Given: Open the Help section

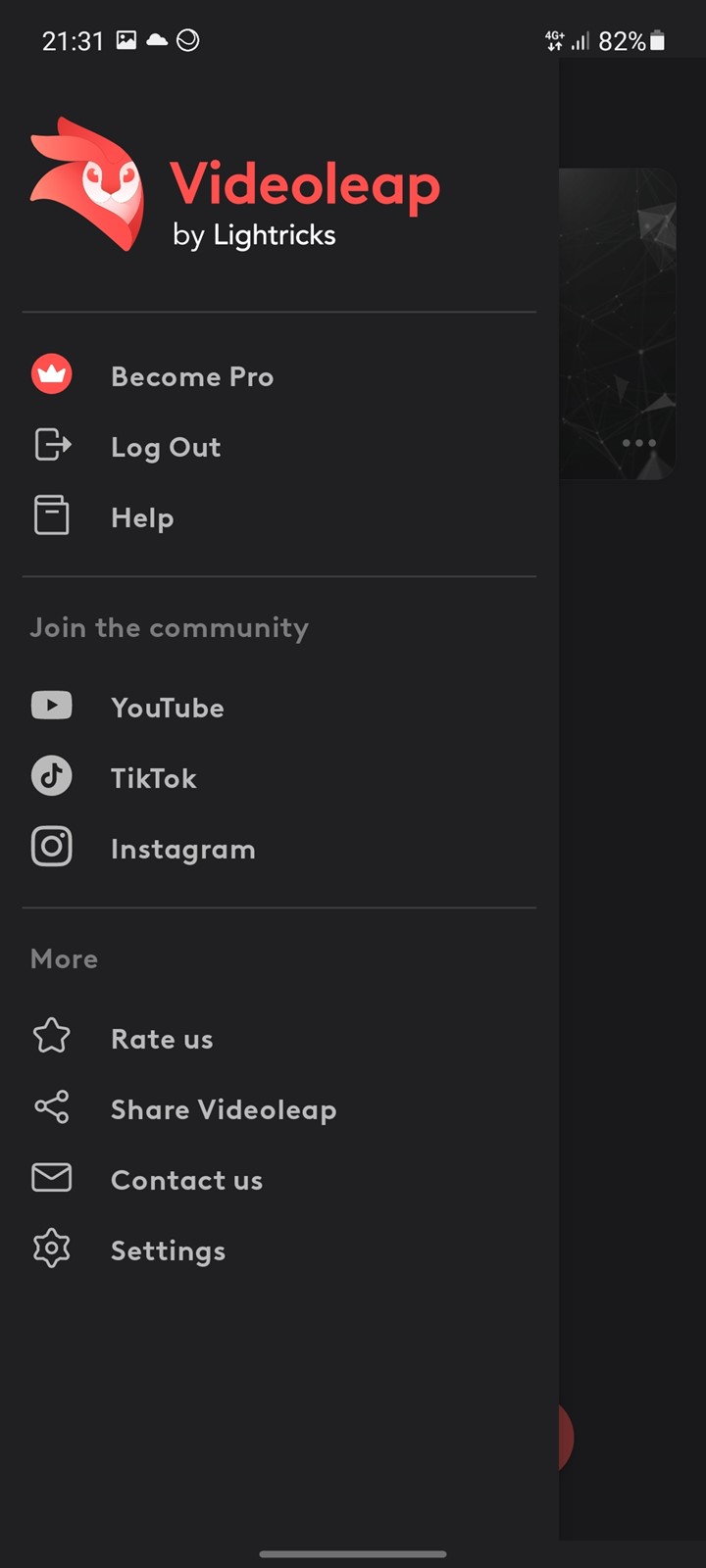Looking at the screenshot, I should [279, 517].
